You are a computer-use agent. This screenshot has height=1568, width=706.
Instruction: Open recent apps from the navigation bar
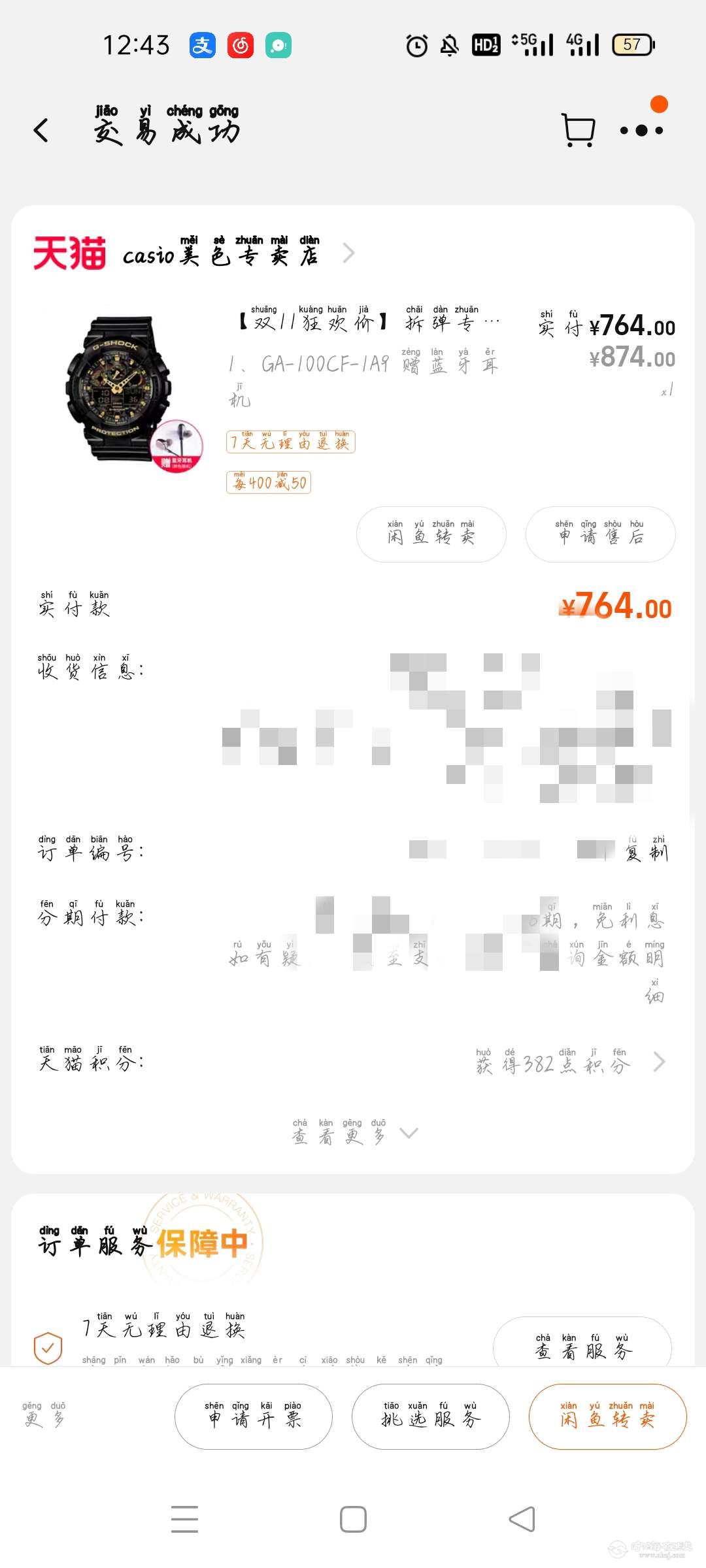coord(184,1519)
